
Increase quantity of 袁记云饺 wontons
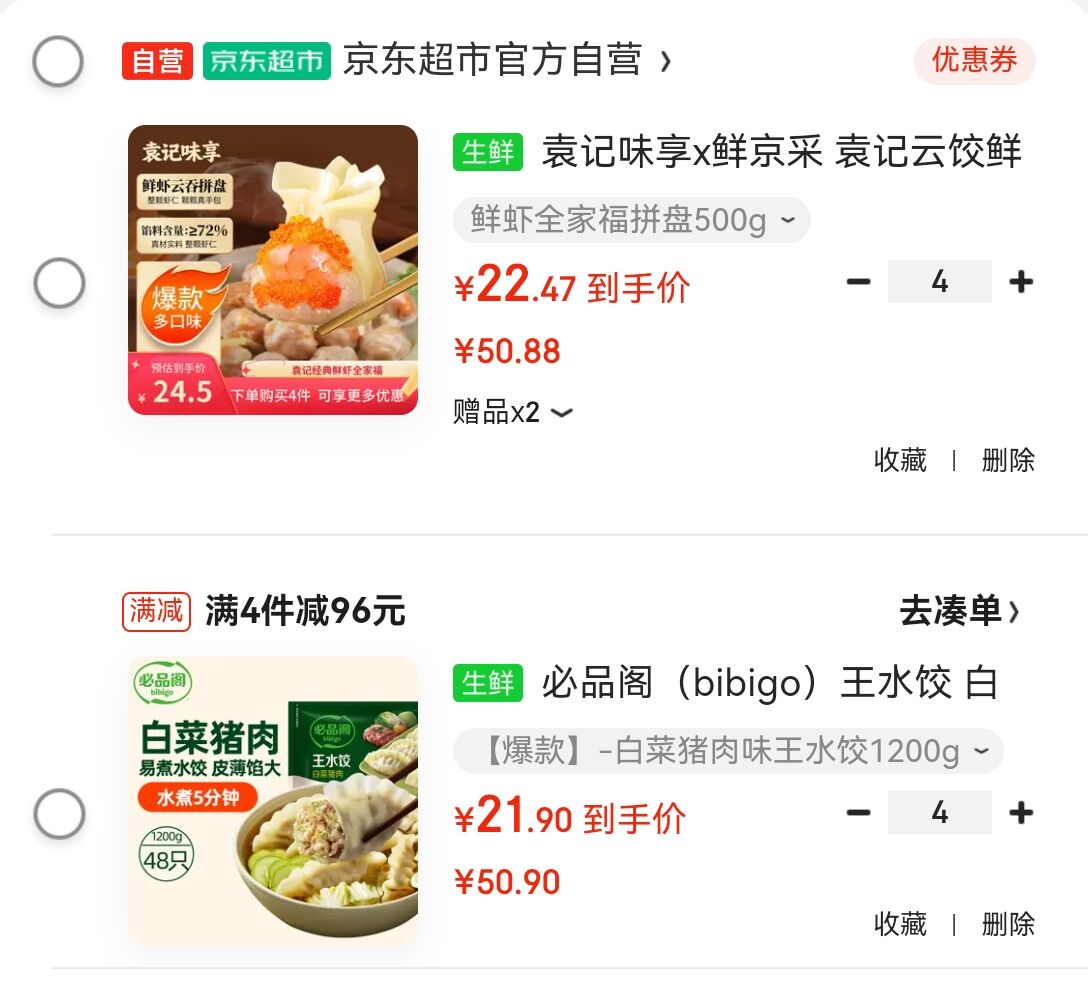1021,282
